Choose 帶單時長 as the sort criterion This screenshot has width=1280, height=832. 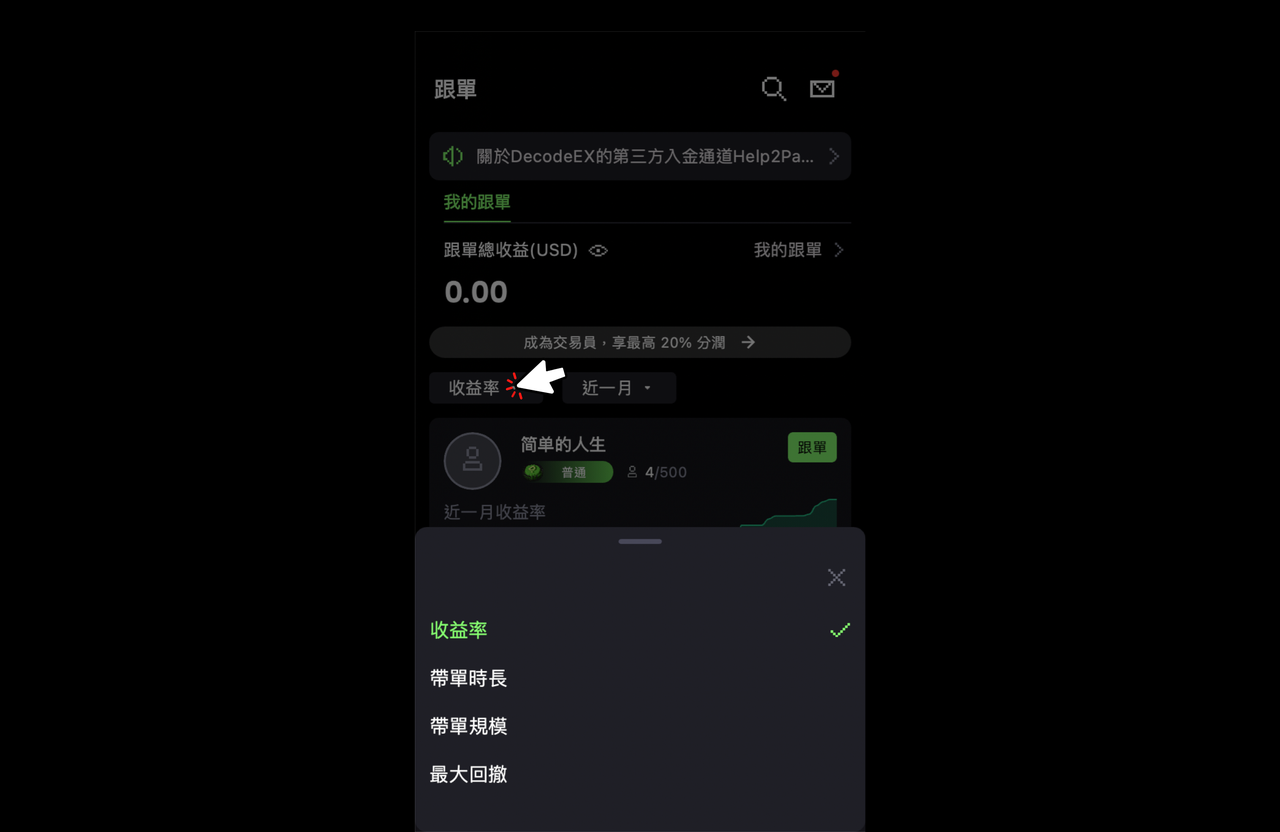tap(469, 678)
